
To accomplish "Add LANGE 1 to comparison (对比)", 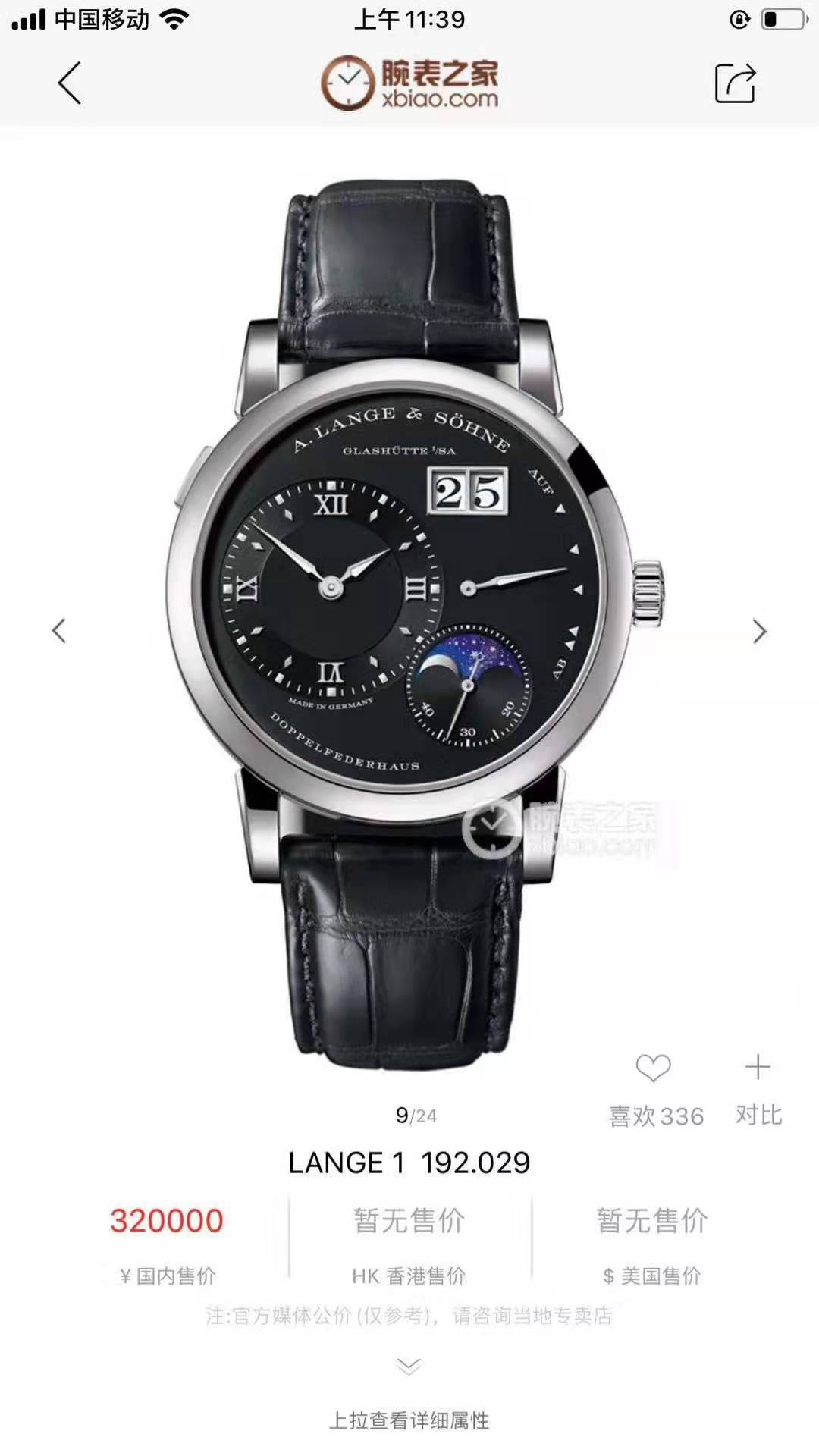I will coord(758,1068).
